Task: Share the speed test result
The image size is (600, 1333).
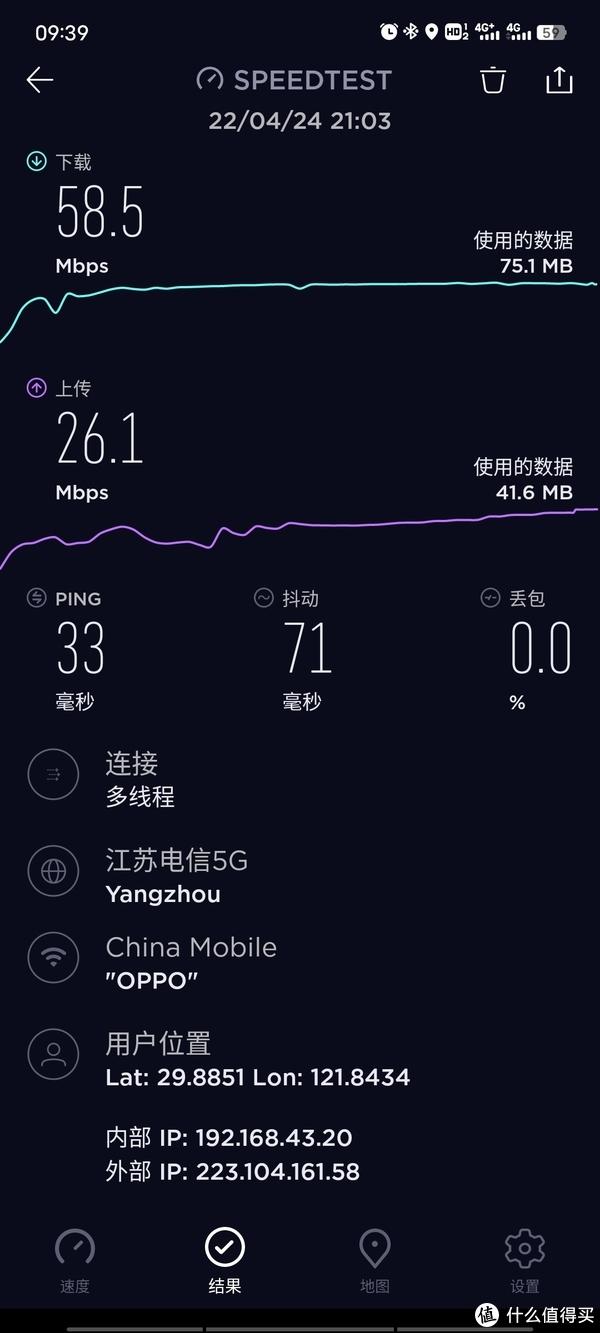Action: pyautogui.click(x=559, y=79)
